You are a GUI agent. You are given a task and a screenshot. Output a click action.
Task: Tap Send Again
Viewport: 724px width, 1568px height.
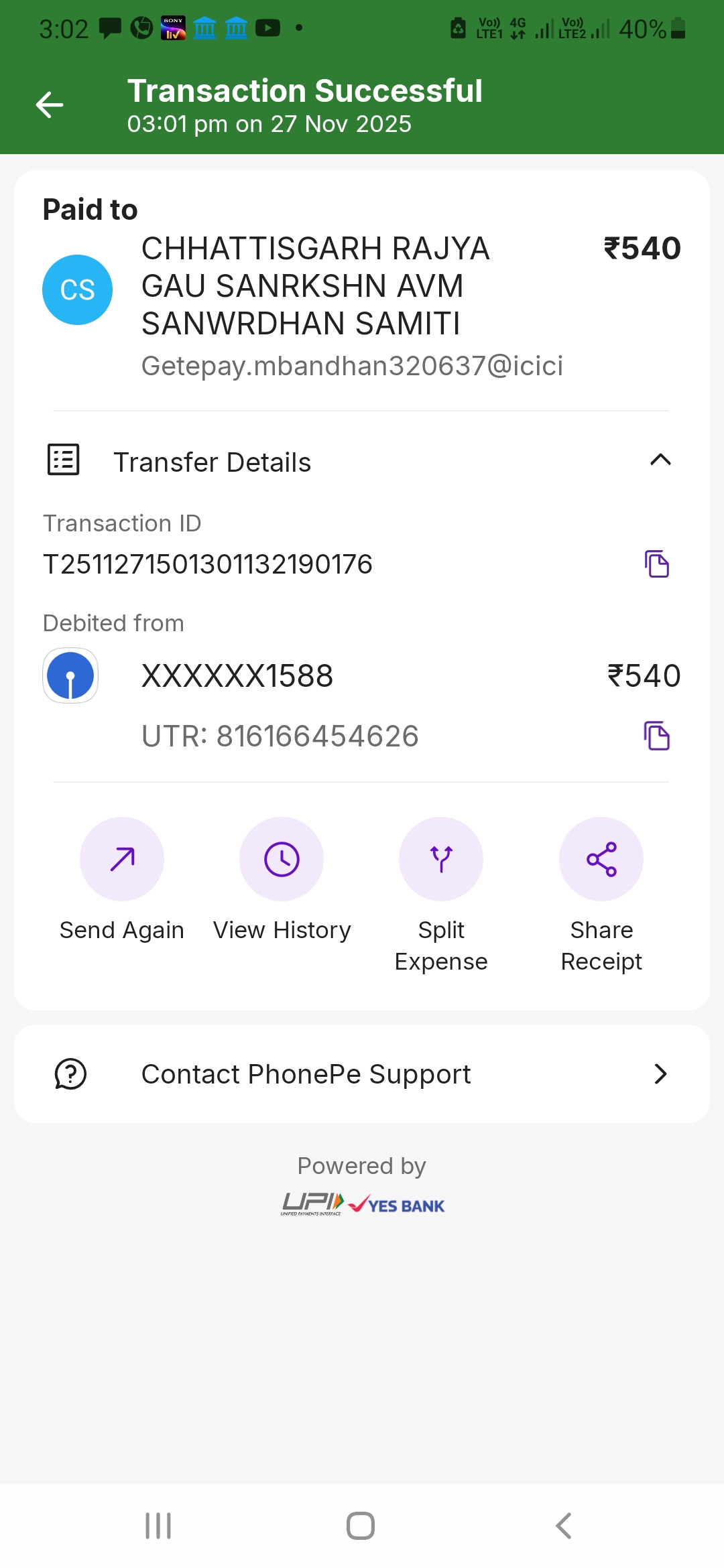(122, 859)
